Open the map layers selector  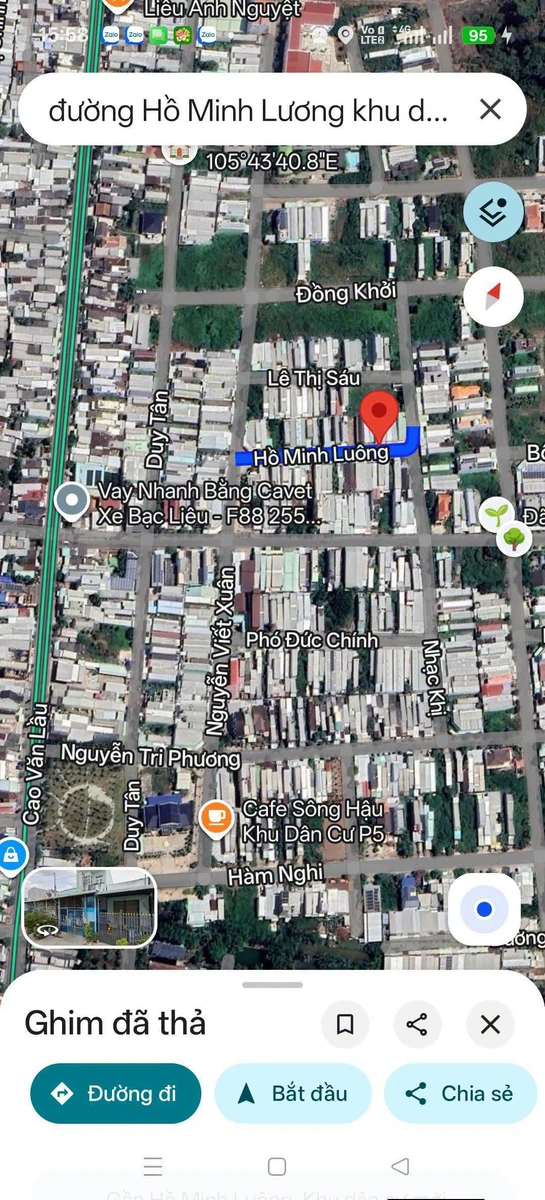pyautogui.click(x=493, y=212)
